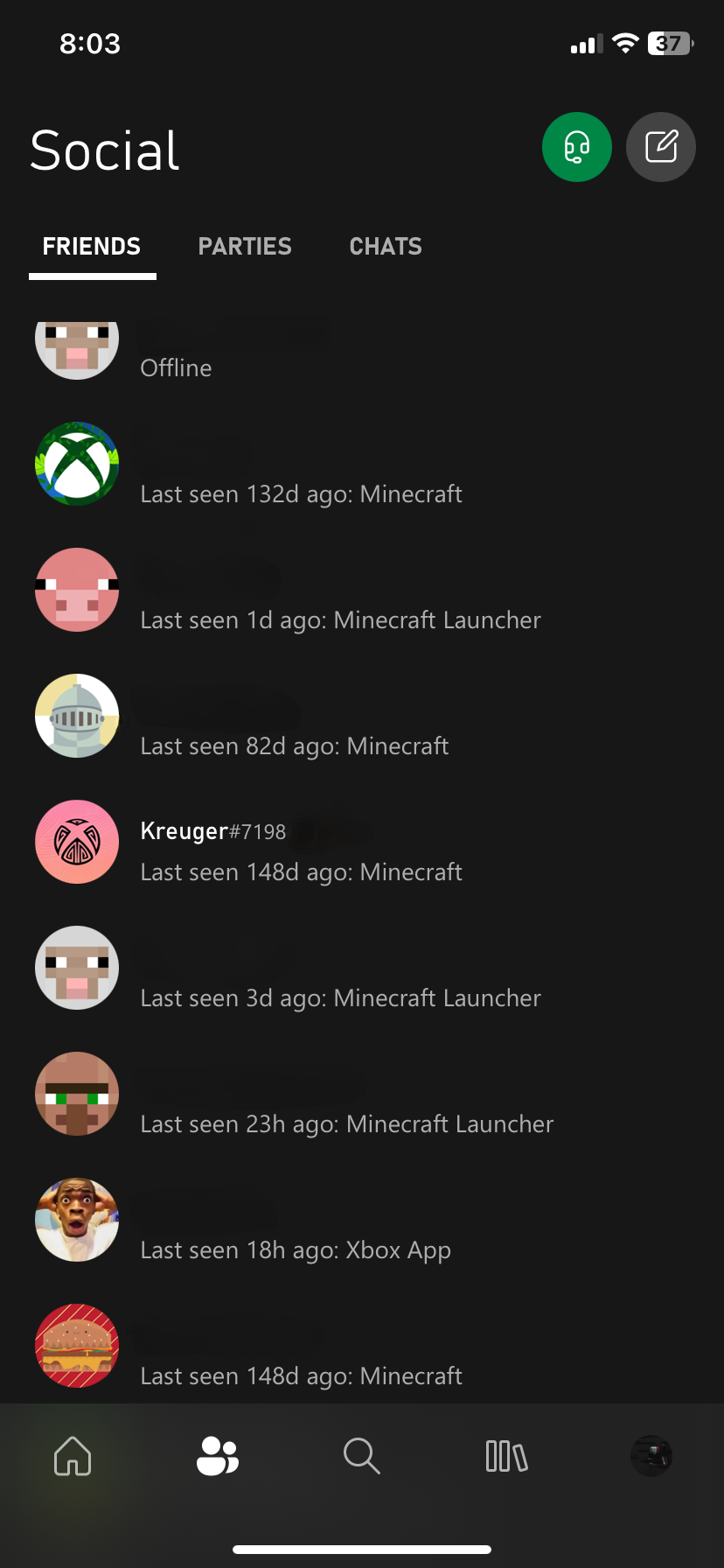The width and height of the screenshot is (724, 1568).
Task: Switch to the Chats tab
Action: click(x=386, y=247)
